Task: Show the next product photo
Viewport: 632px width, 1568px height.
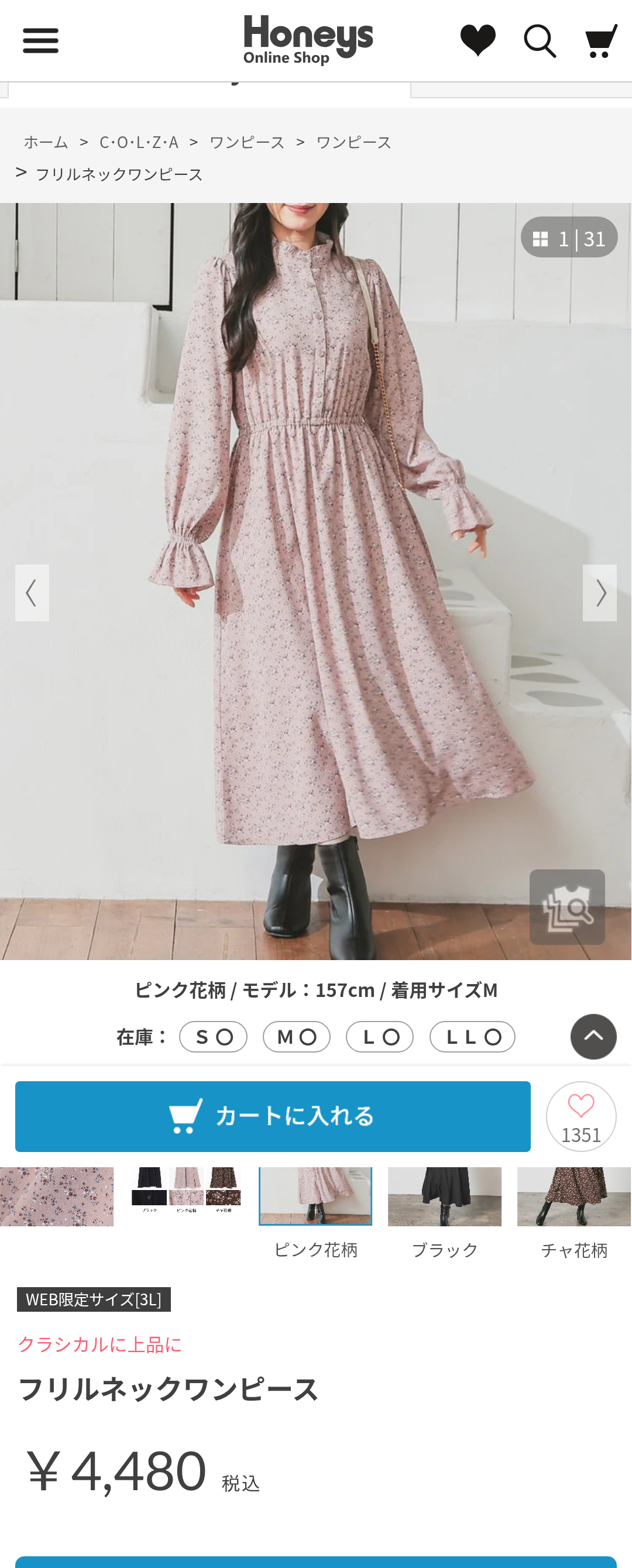Action: [600, 593]
